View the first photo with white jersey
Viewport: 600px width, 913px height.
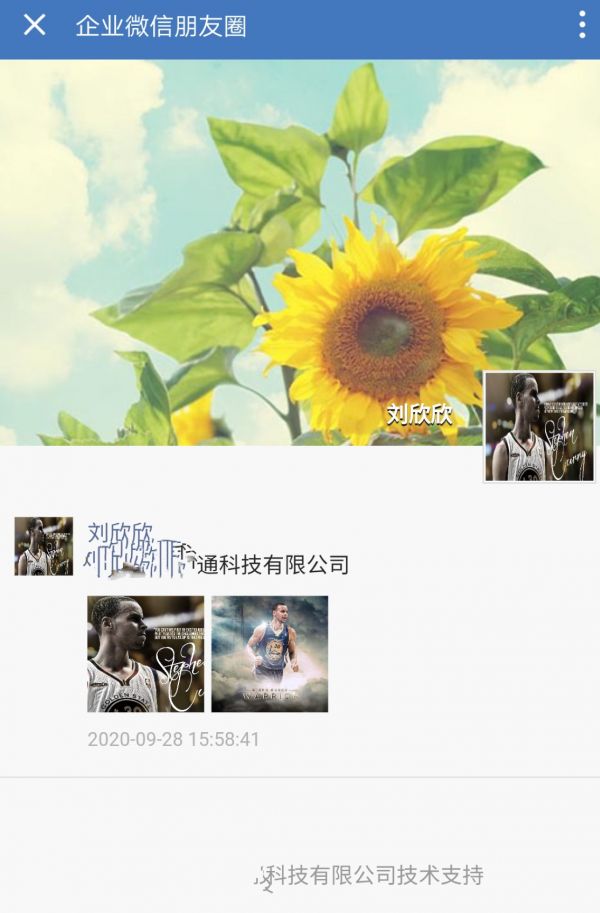(x=145, y=654)
